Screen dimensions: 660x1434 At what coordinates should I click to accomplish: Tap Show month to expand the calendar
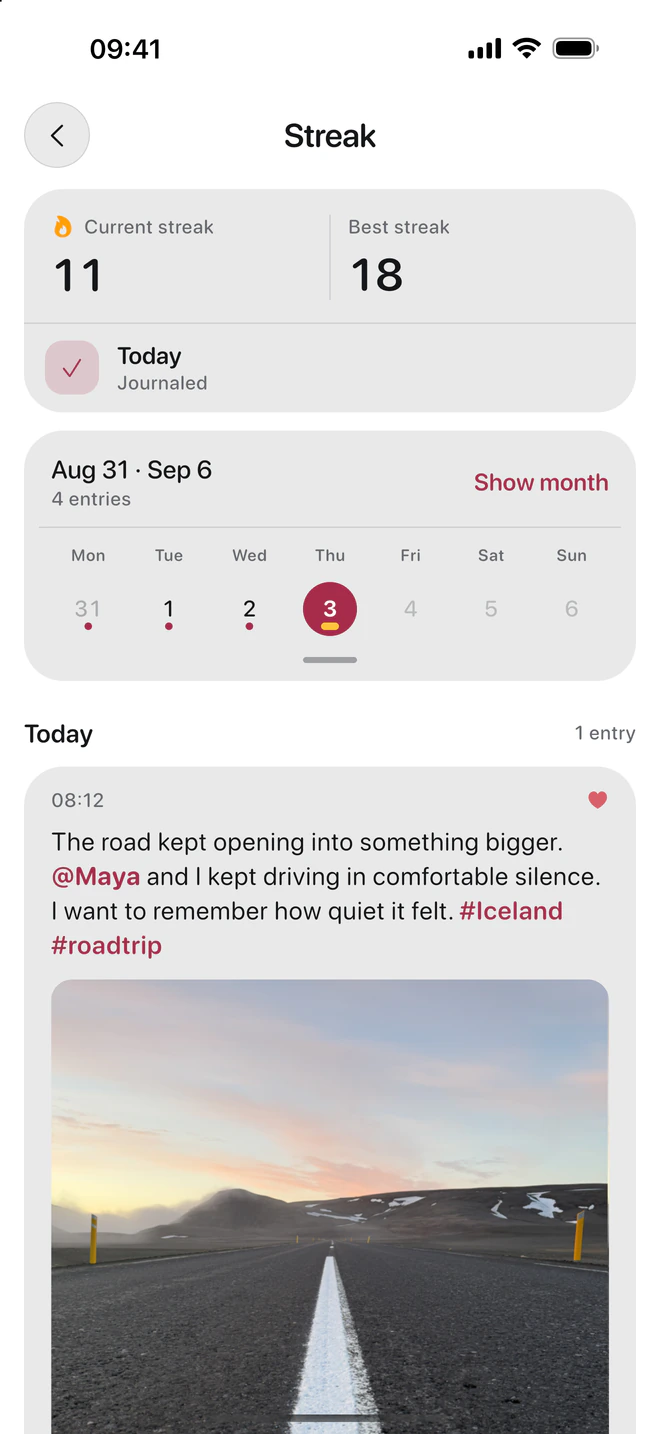(541, 482)
